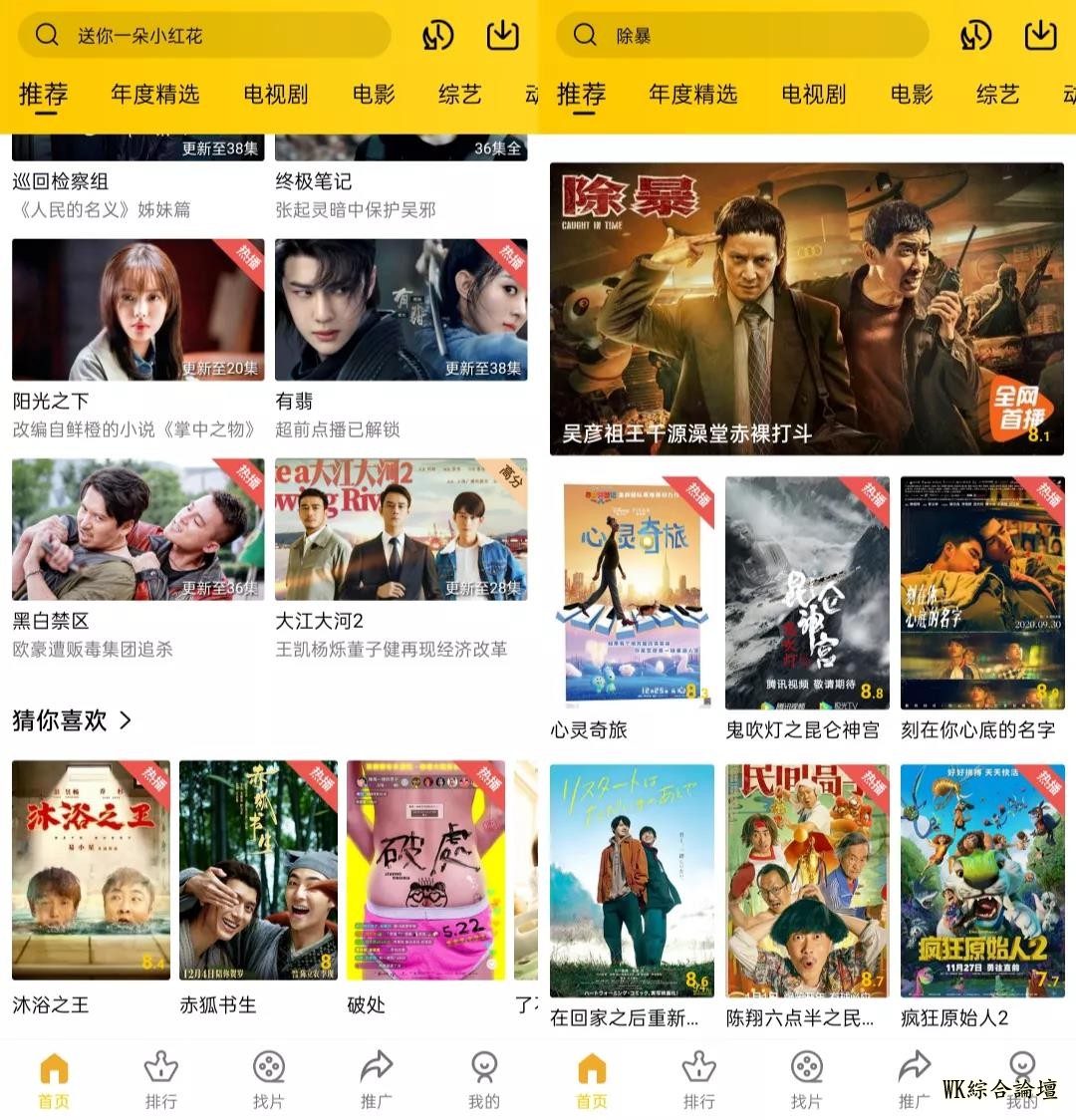Select the 赤狐书生 movie poster
Screen dimensions: 1076x1120
pos(258,870)
